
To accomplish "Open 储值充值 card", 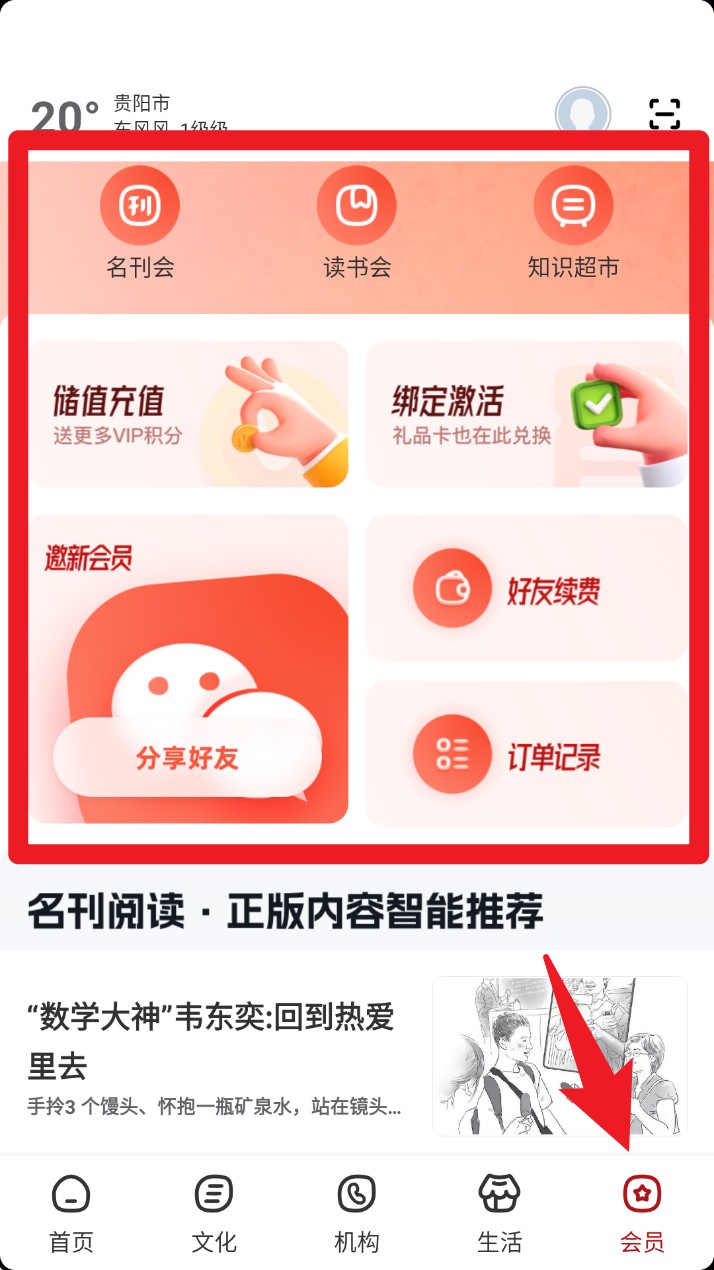I will (x=188, y=414).
